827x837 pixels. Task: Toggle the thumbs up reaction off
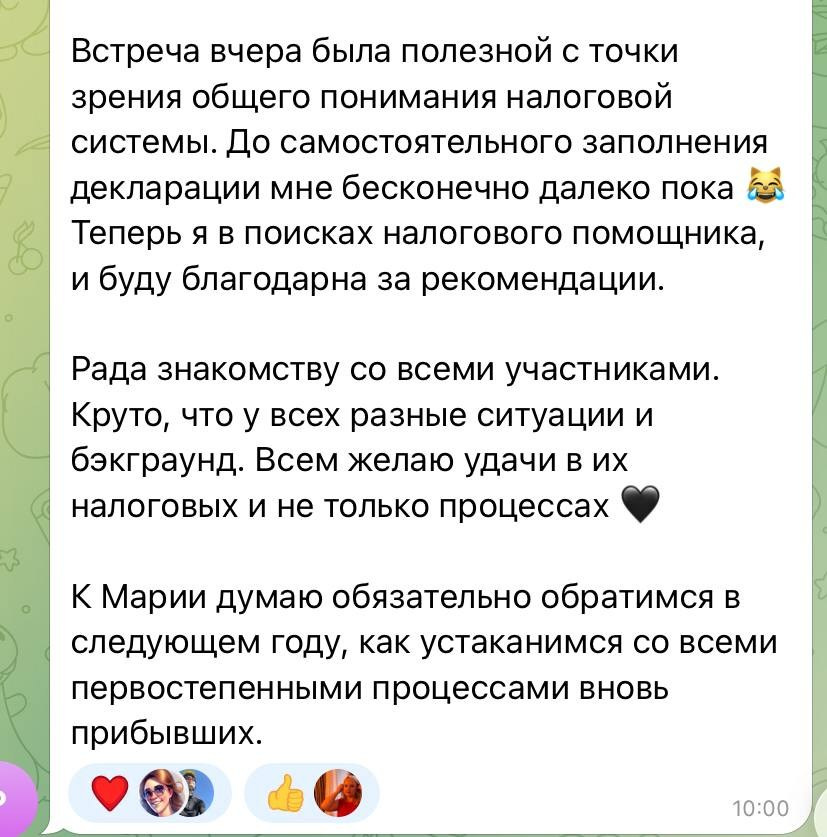click(x=286, y=793)
